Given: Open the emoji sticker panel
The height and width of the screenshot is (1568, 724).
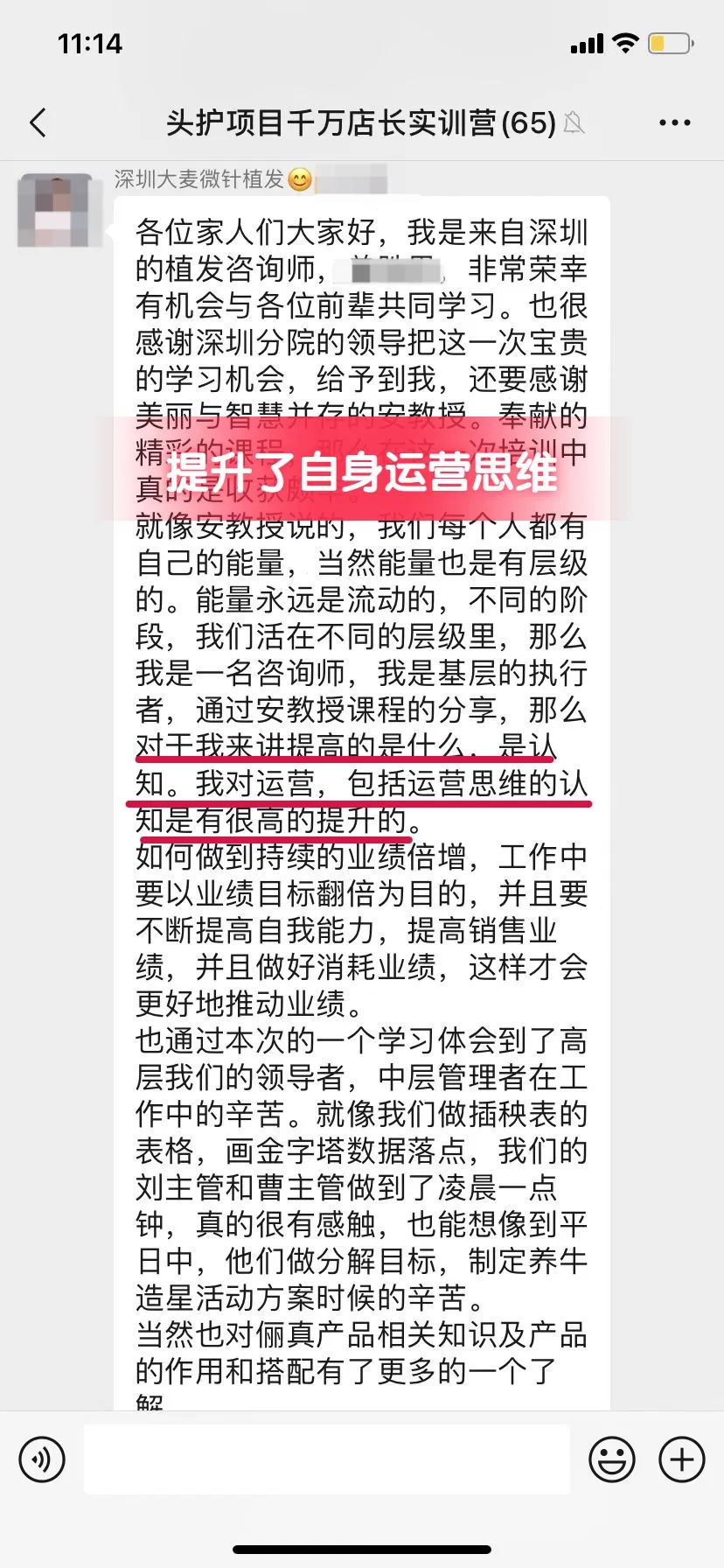Looking at the screenshot, I should [x=611, y=1459].
